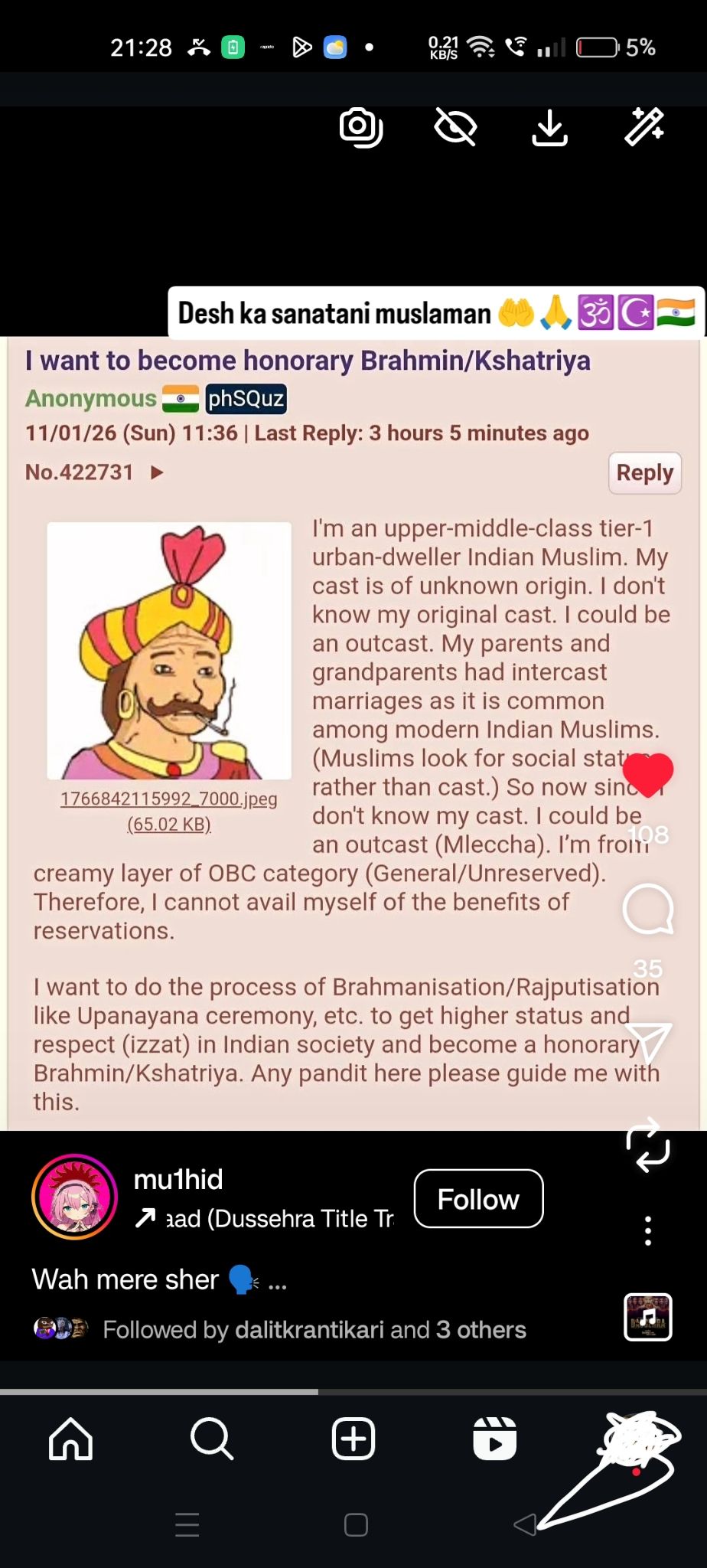The width and height of the screenshot is (707, 1568).
Task: Open the comments on this reel
Action: [647, 910]
